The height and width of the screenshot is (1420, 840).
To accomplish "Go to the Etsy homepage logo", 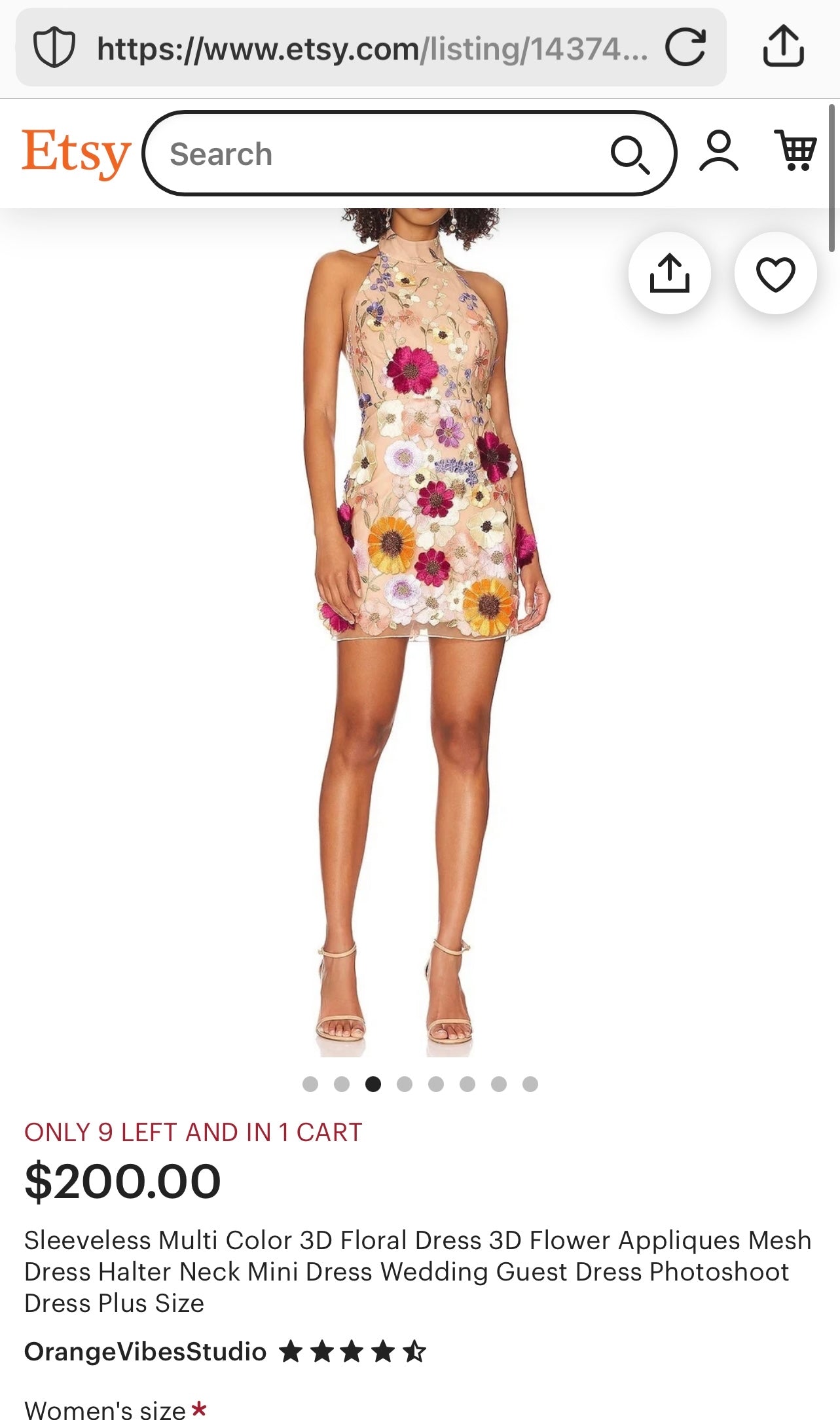I will pyautogui.click(x=76, y=153).
